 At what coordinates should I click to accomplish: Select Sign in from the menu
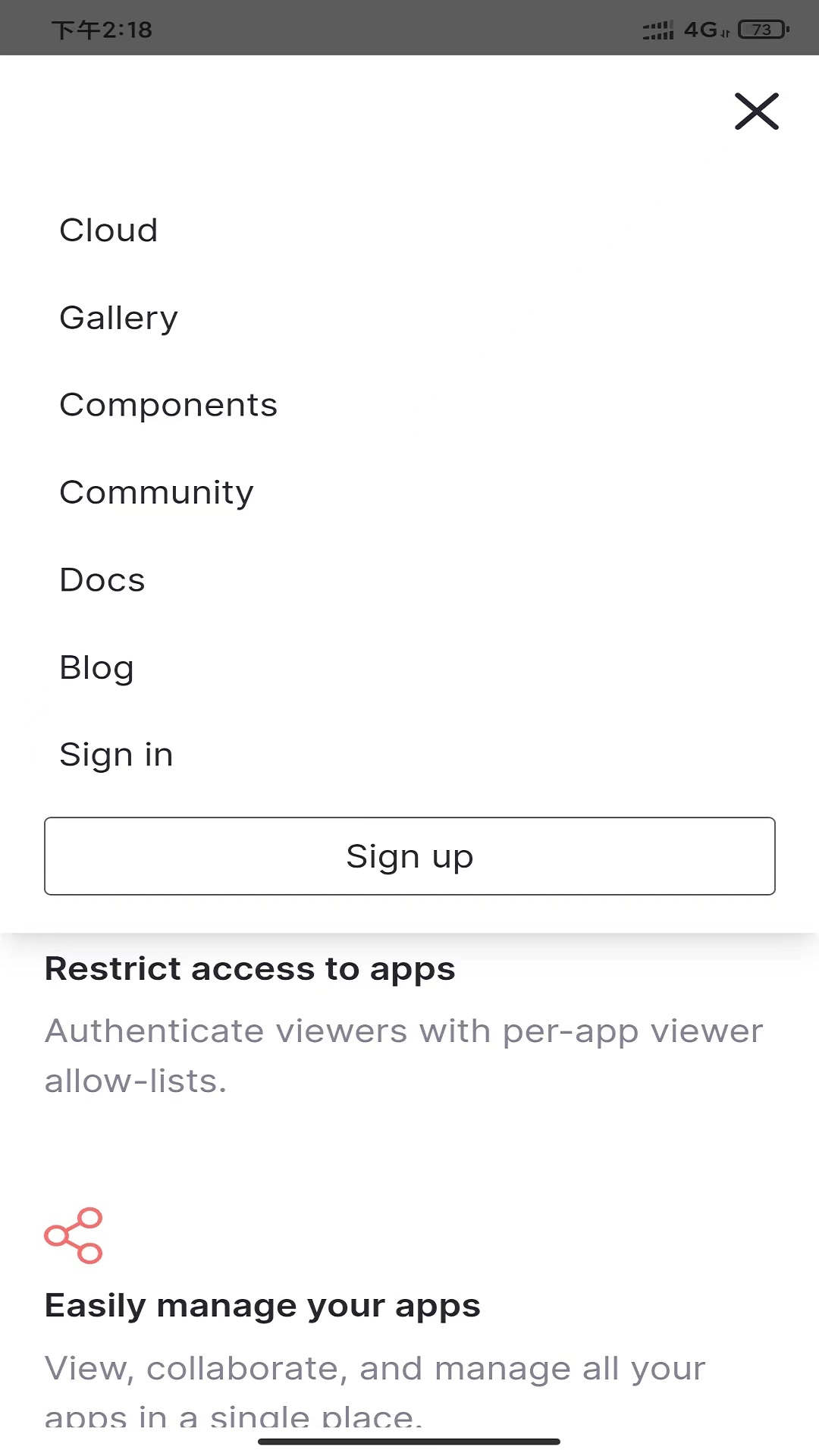point(116,755)
